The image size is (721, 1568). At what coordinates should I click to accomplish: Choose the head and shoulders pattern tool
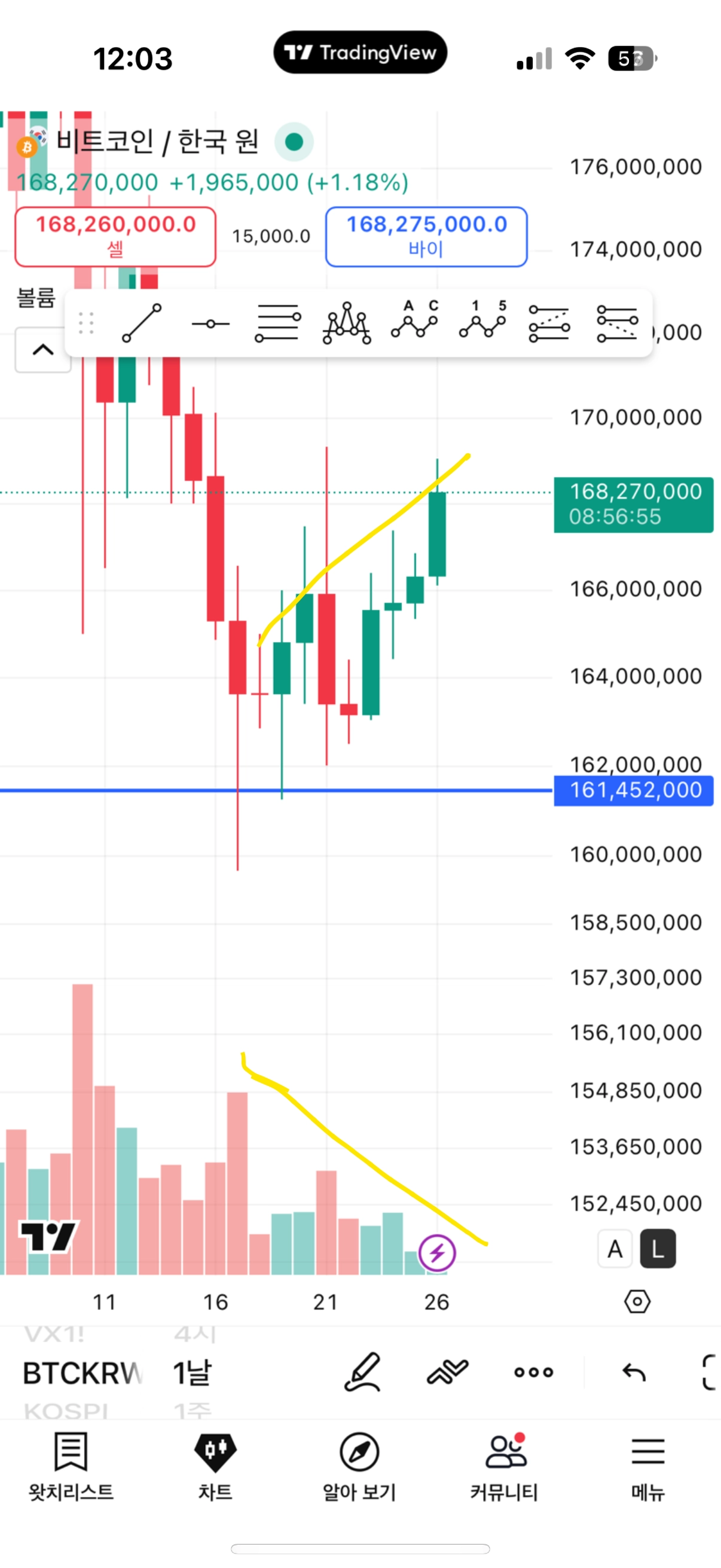point(346,322)
